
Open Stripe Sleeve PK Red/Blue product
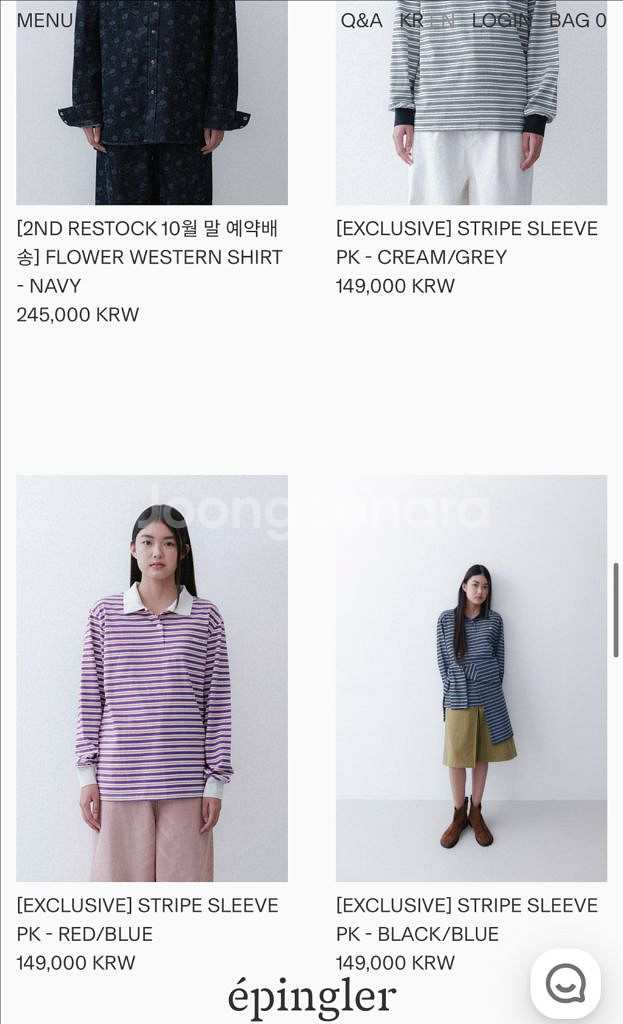(151, 678)
